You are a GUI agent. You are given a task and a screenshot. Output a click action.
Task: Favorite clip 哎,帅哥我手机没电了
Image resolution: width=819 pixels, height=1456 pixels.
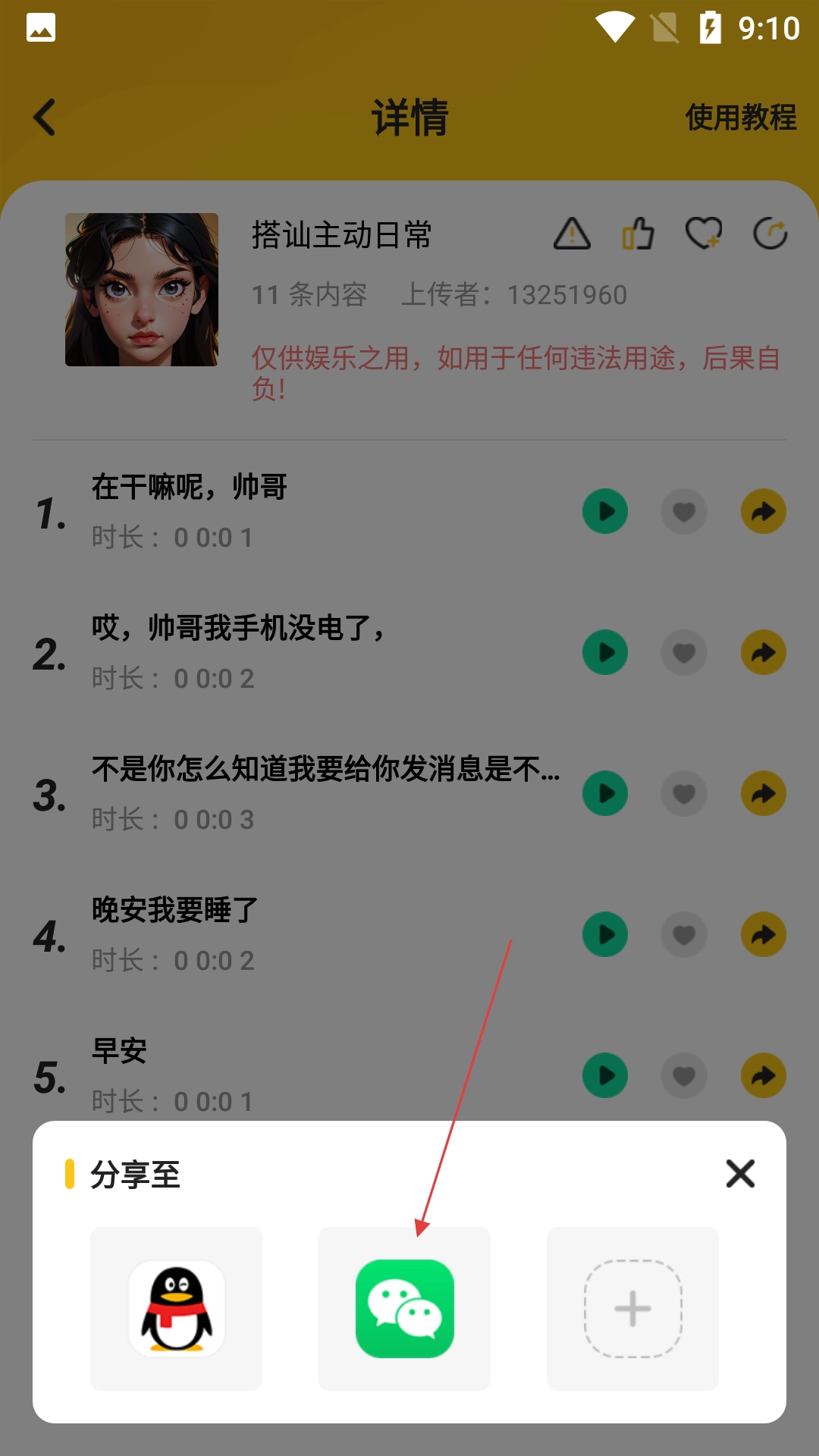[x=684, y=653]
